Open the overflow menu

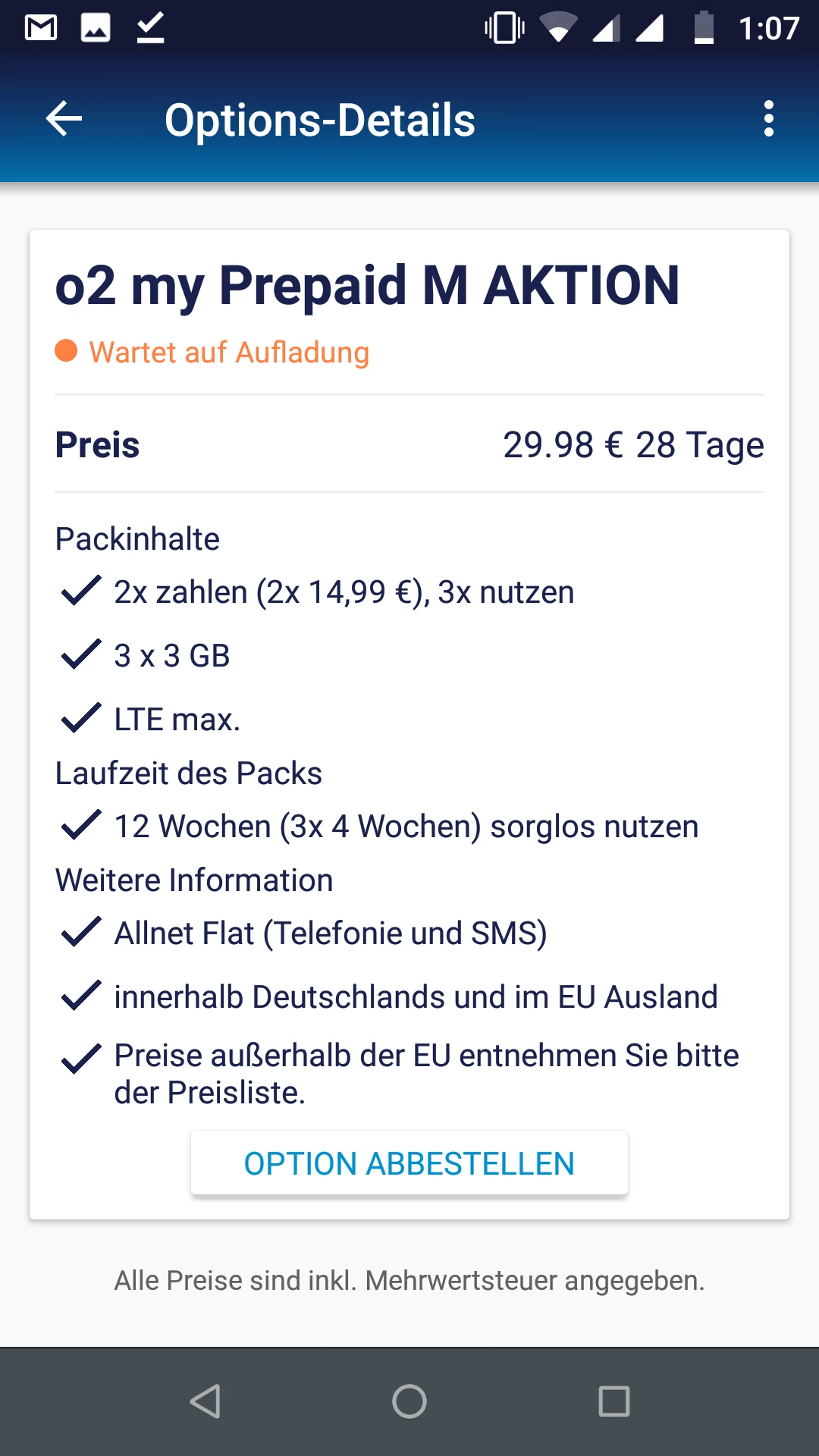coord(768,119)
